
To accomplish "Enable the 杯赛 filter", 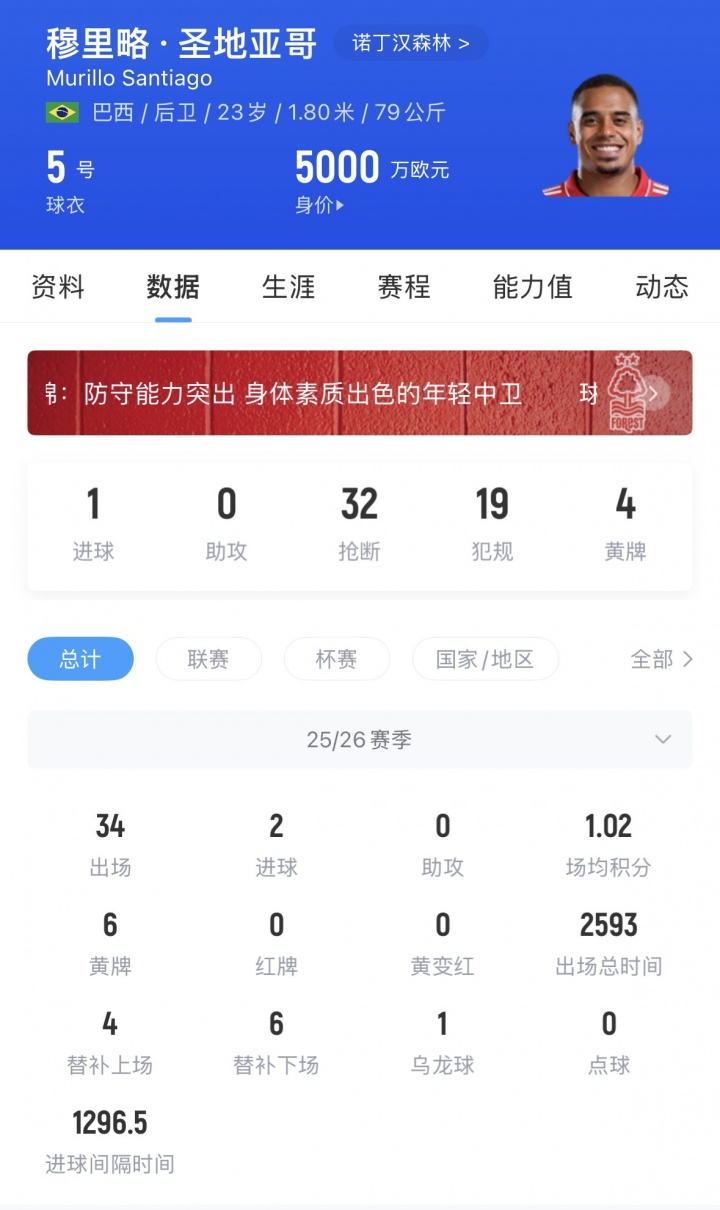I will tap(336, 659).
